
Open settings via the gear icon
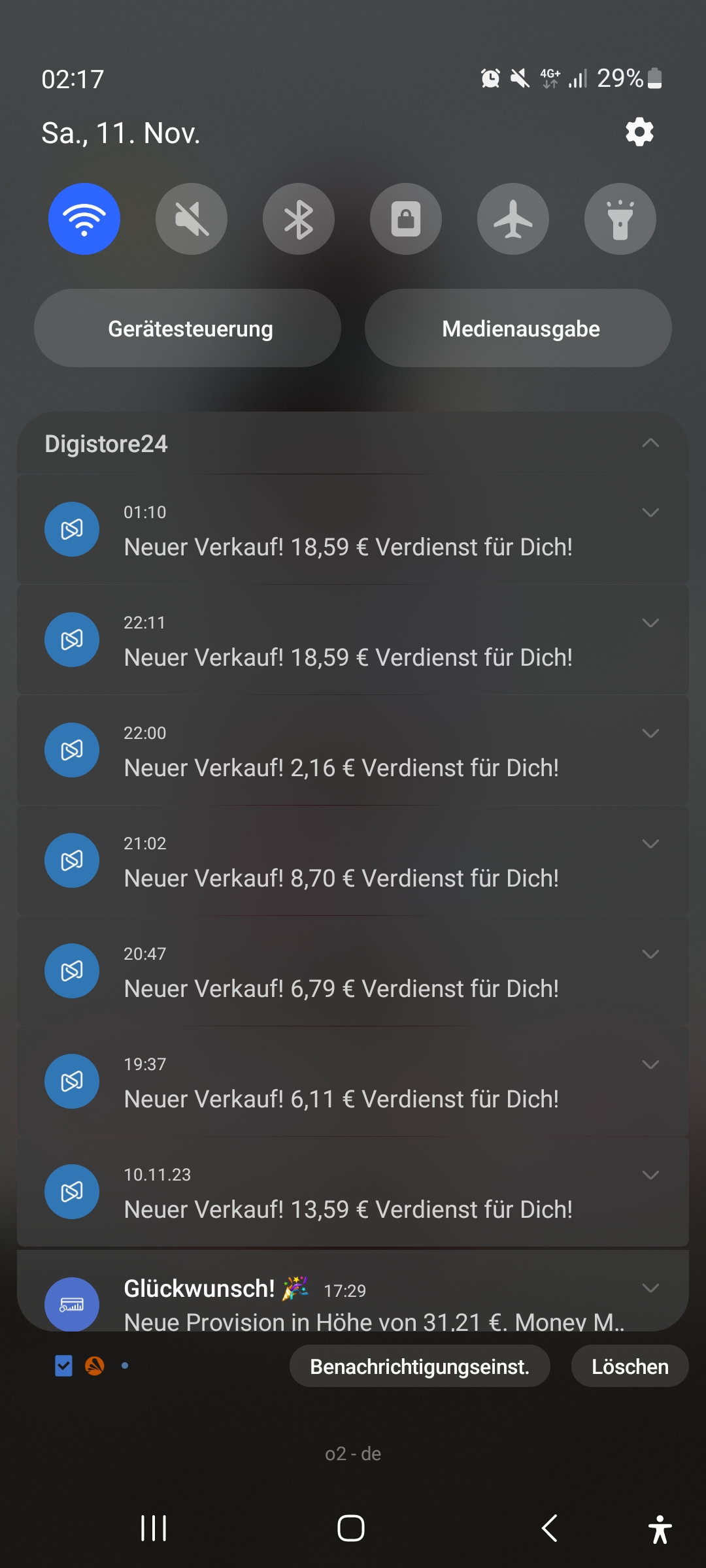pos(639,133)
